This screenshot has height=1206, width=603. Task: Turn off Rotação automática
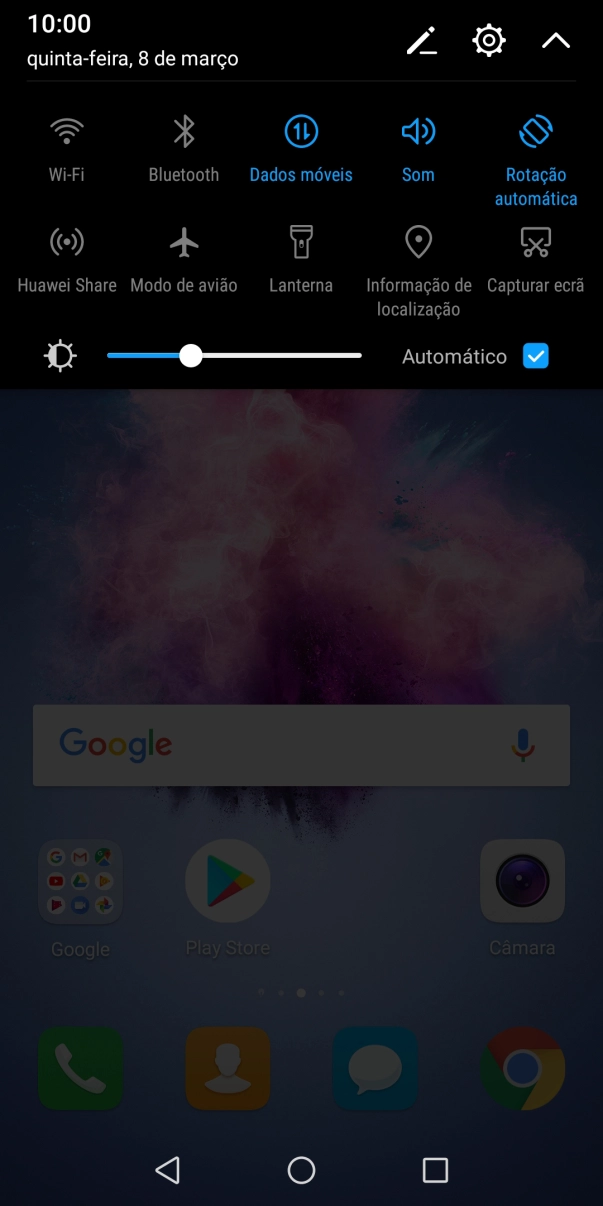coord(536,161)
